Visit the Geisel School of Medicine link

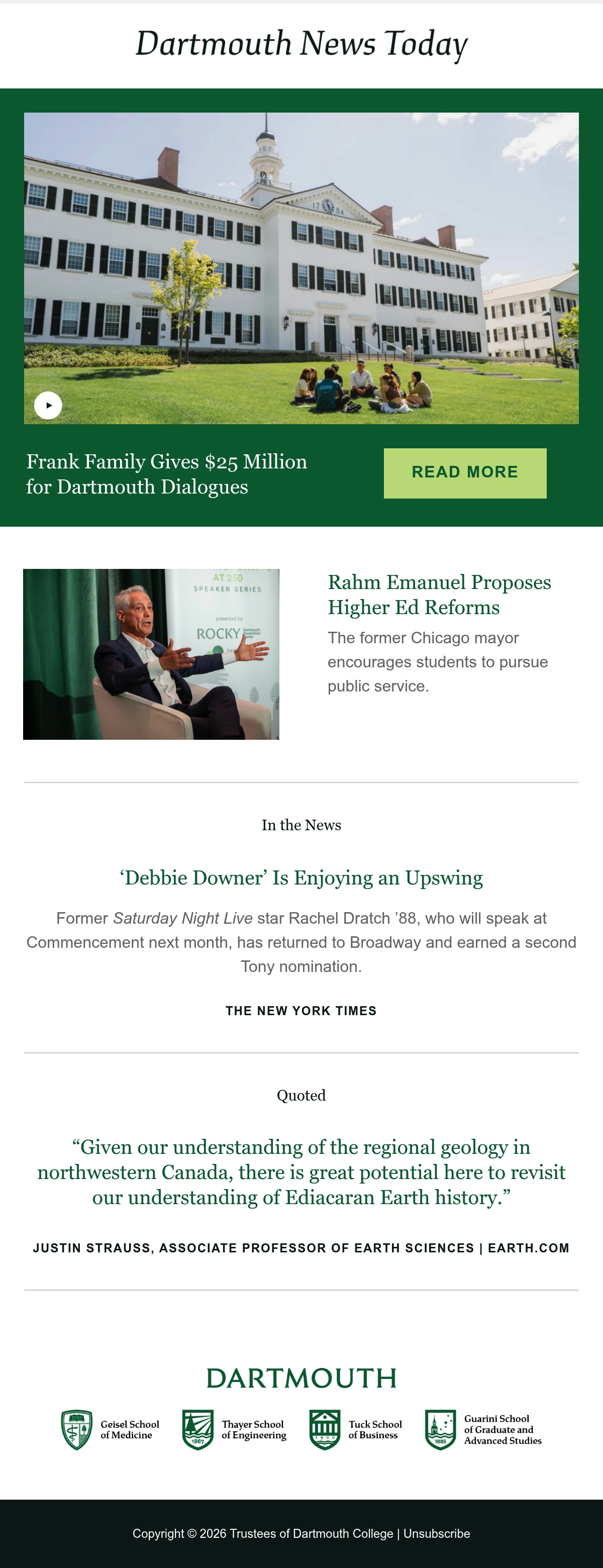[110, 1430]
